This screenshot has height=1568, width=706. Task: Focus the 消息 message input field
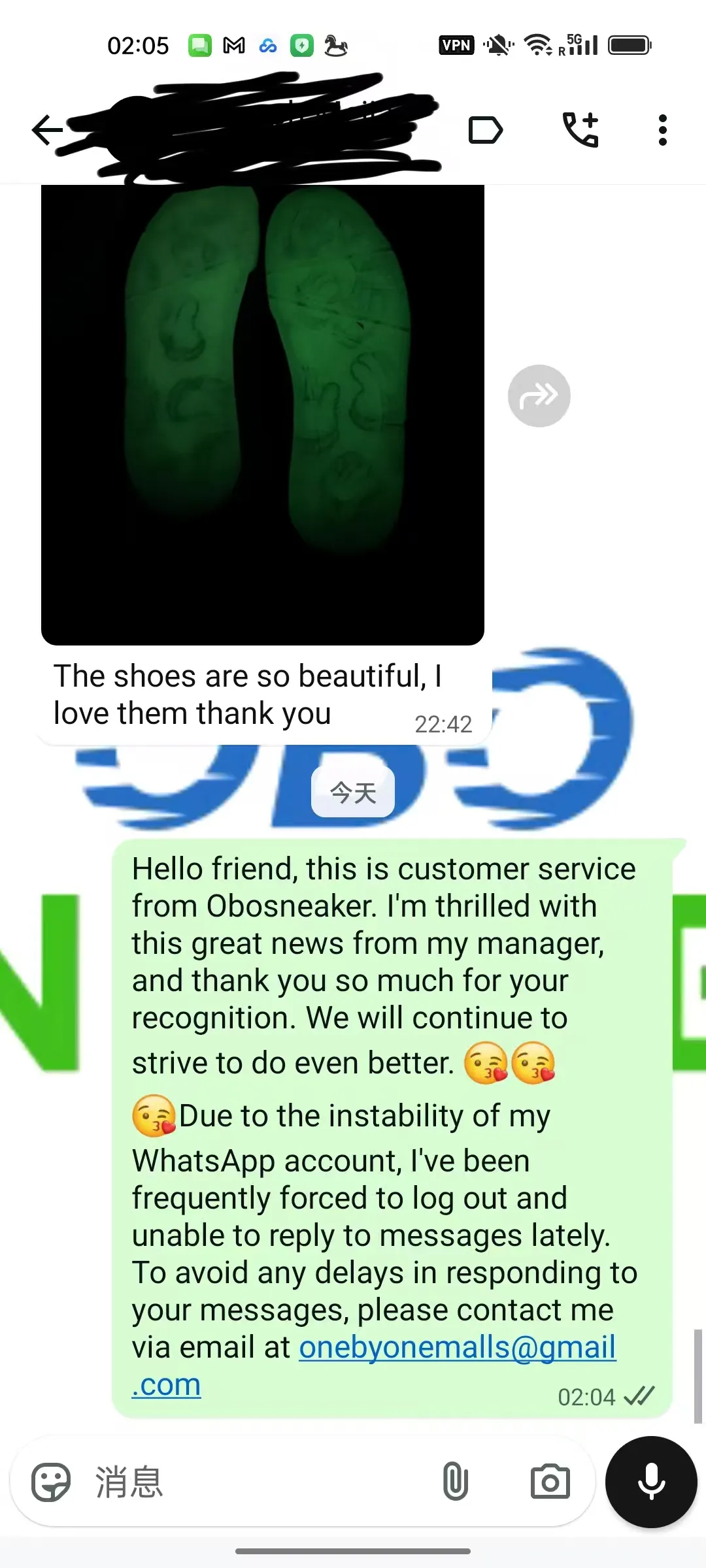pyautogui.click(x=261, y=1482)
